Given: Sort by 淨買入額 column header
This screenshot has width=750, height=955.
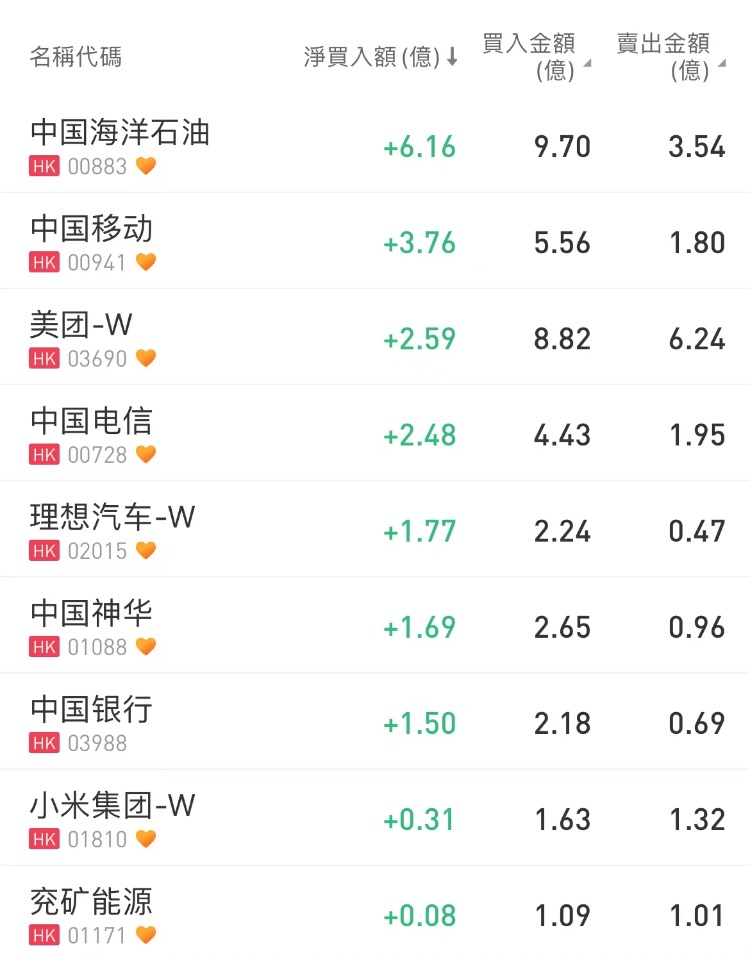Looking at the screenshot, I should point(380,57).
